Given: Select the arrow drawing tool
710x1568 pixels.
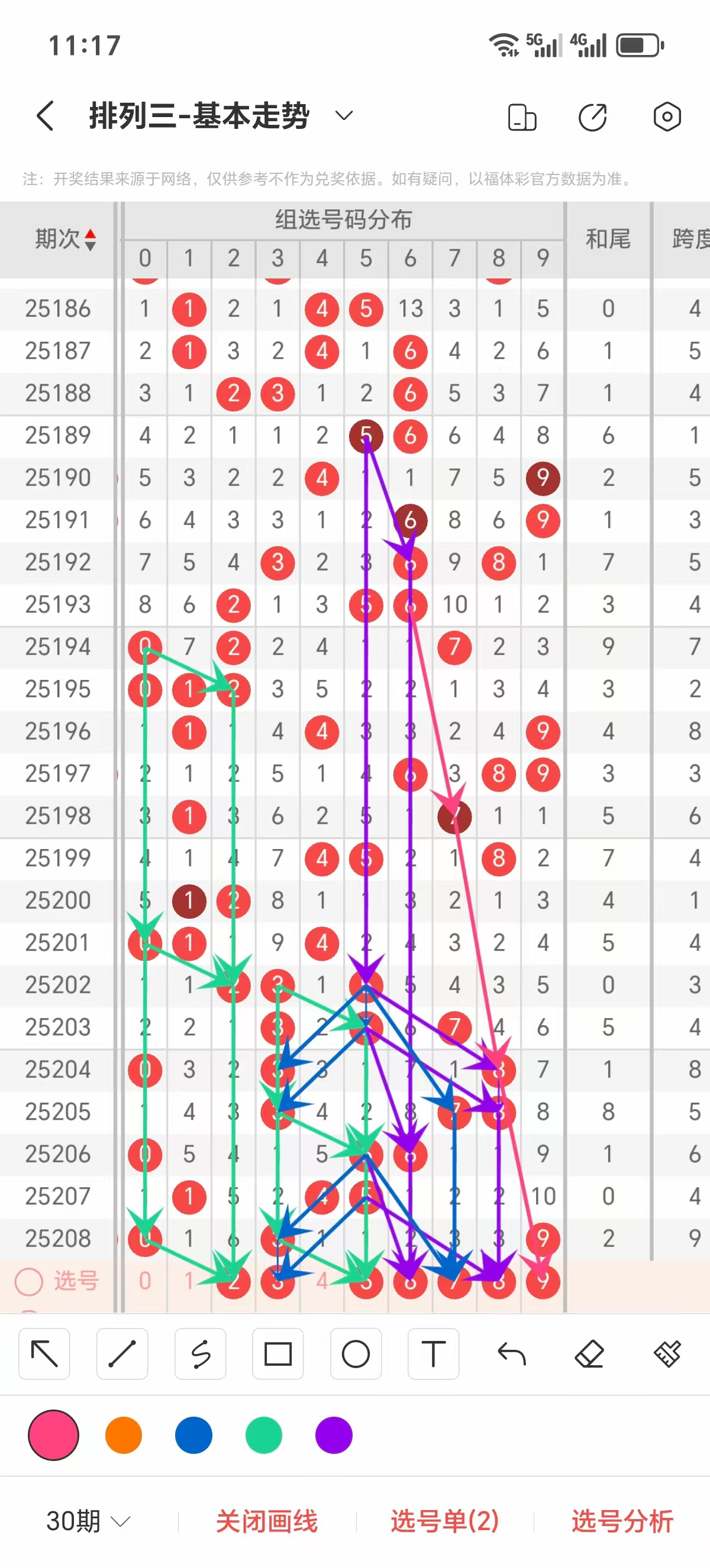Looking at the screenshot, I should (x=44, y=1354).
